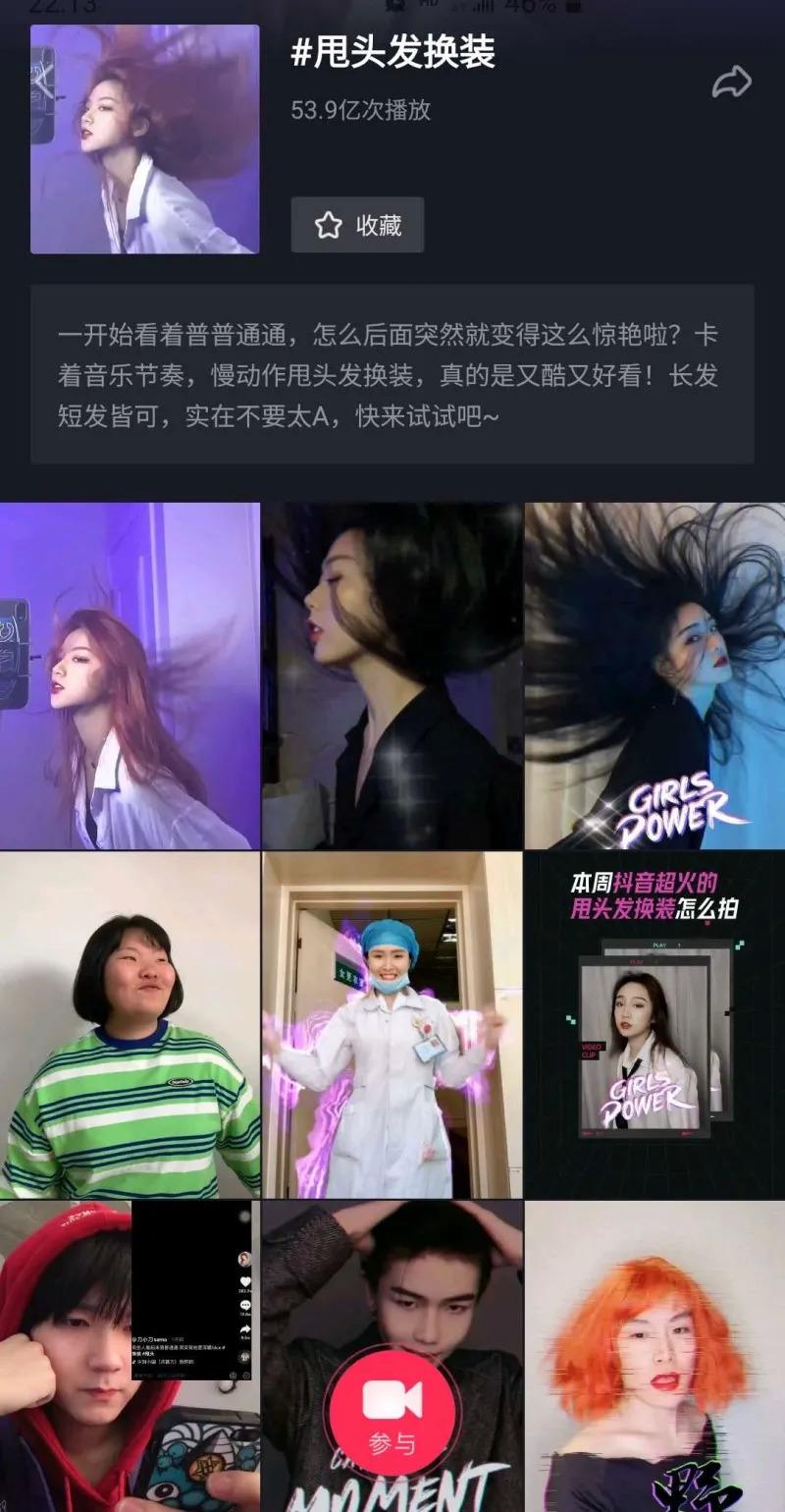Open the nurse in blue cap video

[392, 1024]
